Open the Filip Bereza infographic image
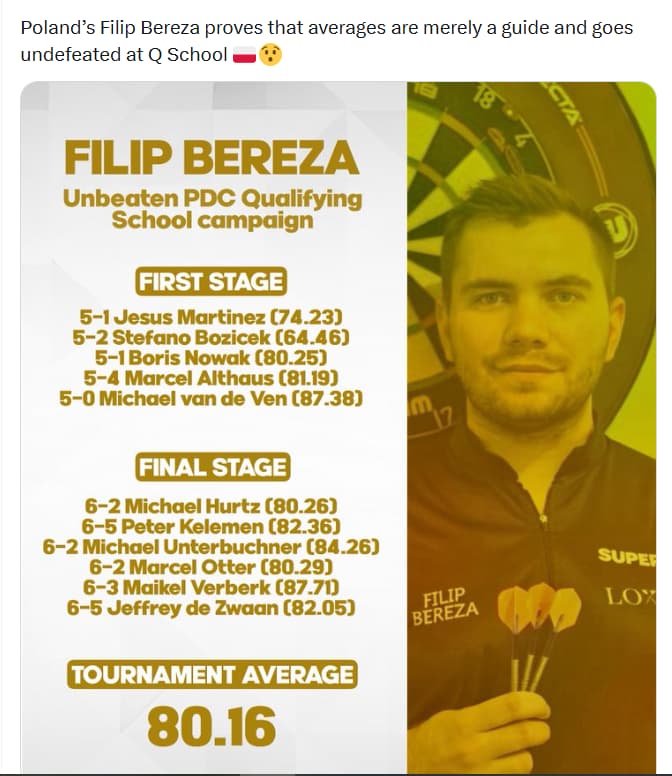Image resolution: width=672 pixels, height=776 pixels. [338, 428]
